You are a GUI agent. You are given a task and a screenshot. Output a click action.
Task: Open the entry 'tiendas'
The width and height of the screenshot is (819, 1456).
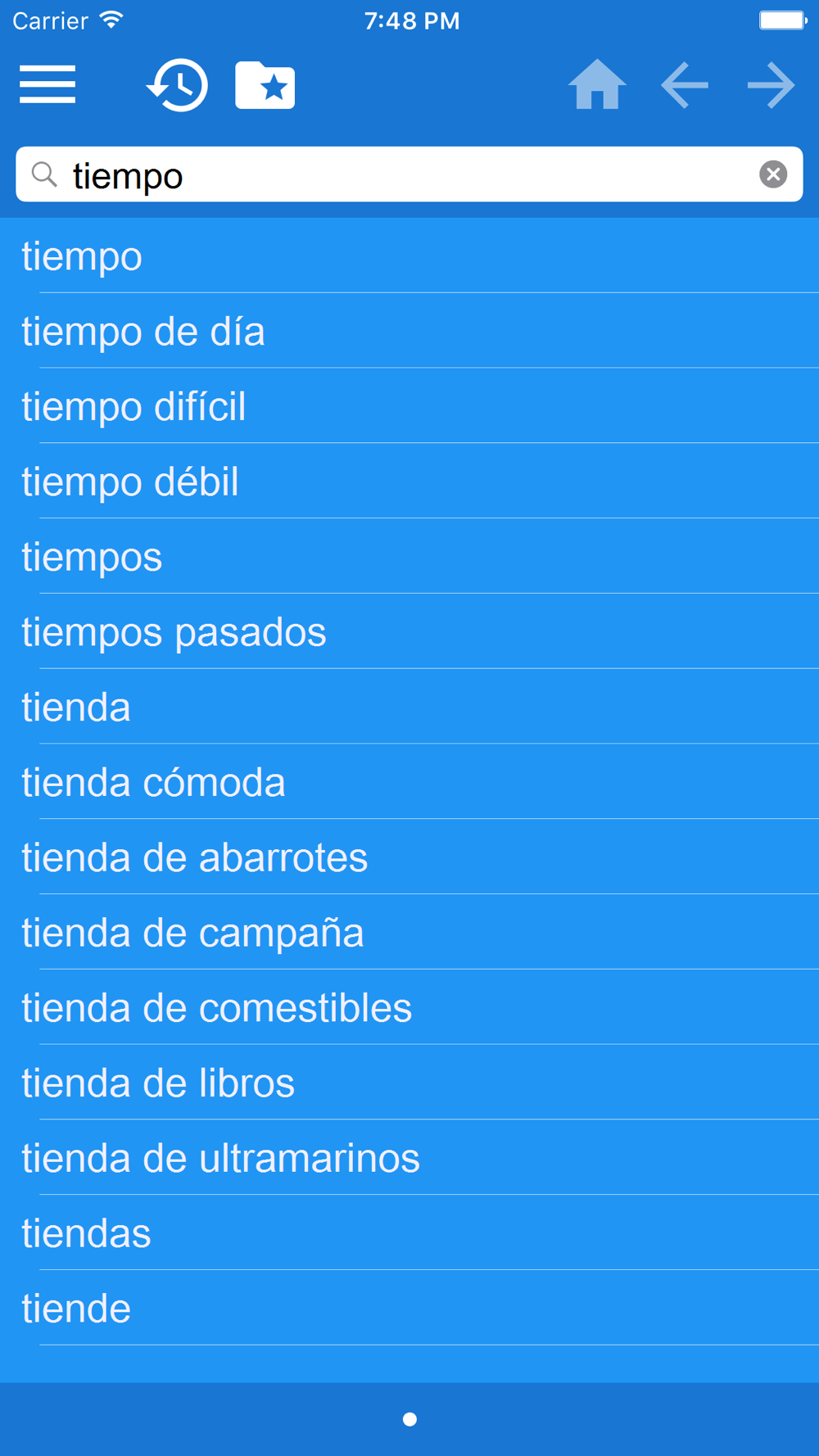coord(409,1233)
